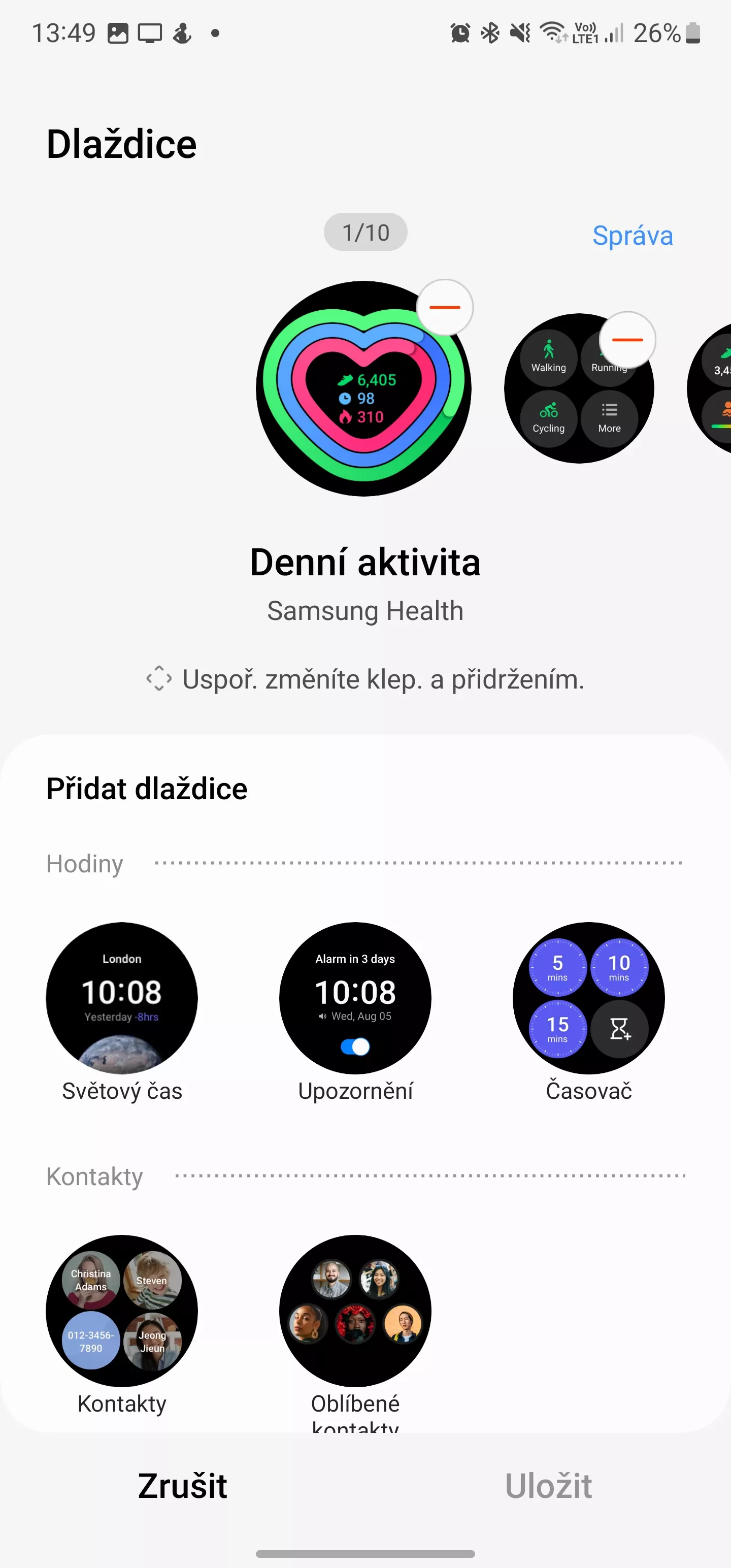Open the Správa link
731x1568 pixels.
tap(633, 236)
